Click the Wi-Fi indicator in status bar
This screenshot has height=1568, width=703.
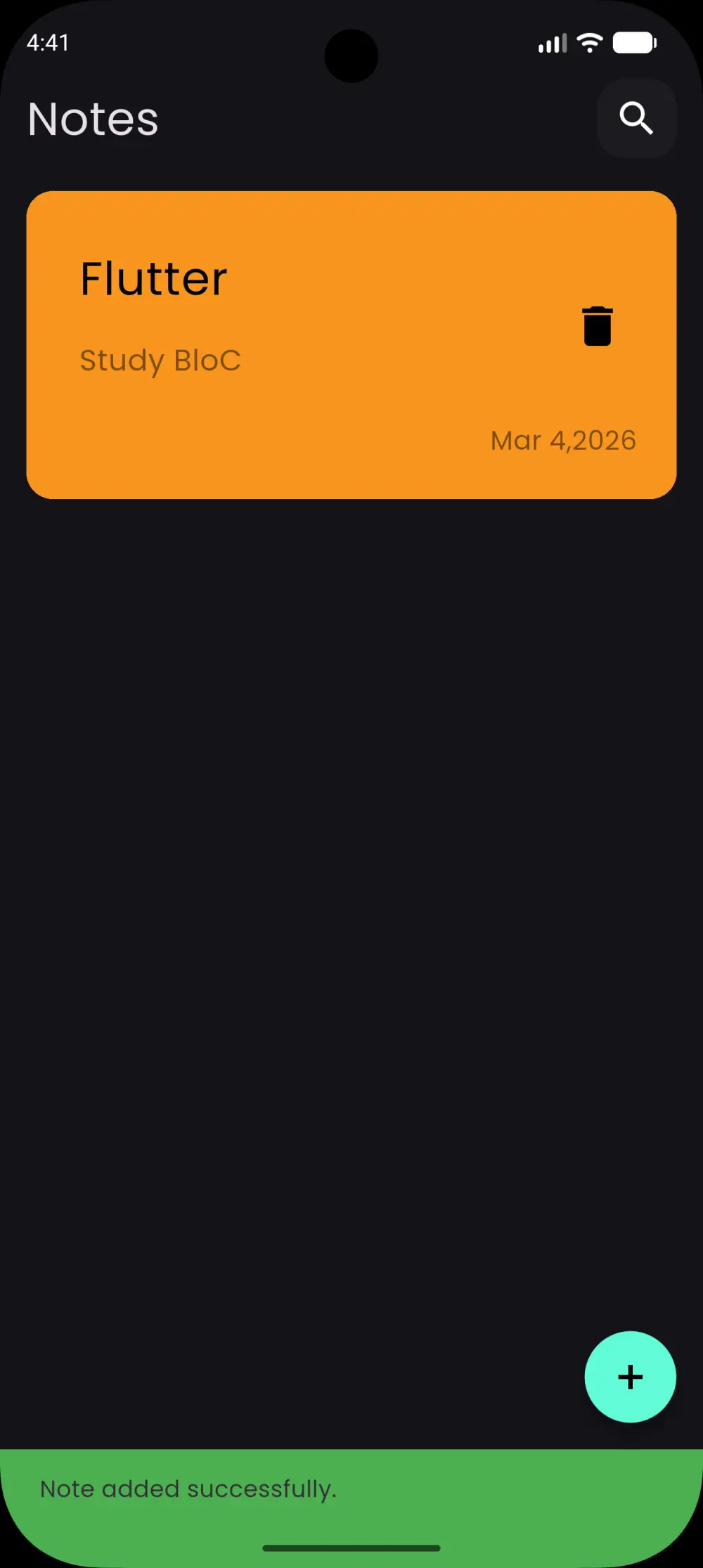click(x=591, y=42)
